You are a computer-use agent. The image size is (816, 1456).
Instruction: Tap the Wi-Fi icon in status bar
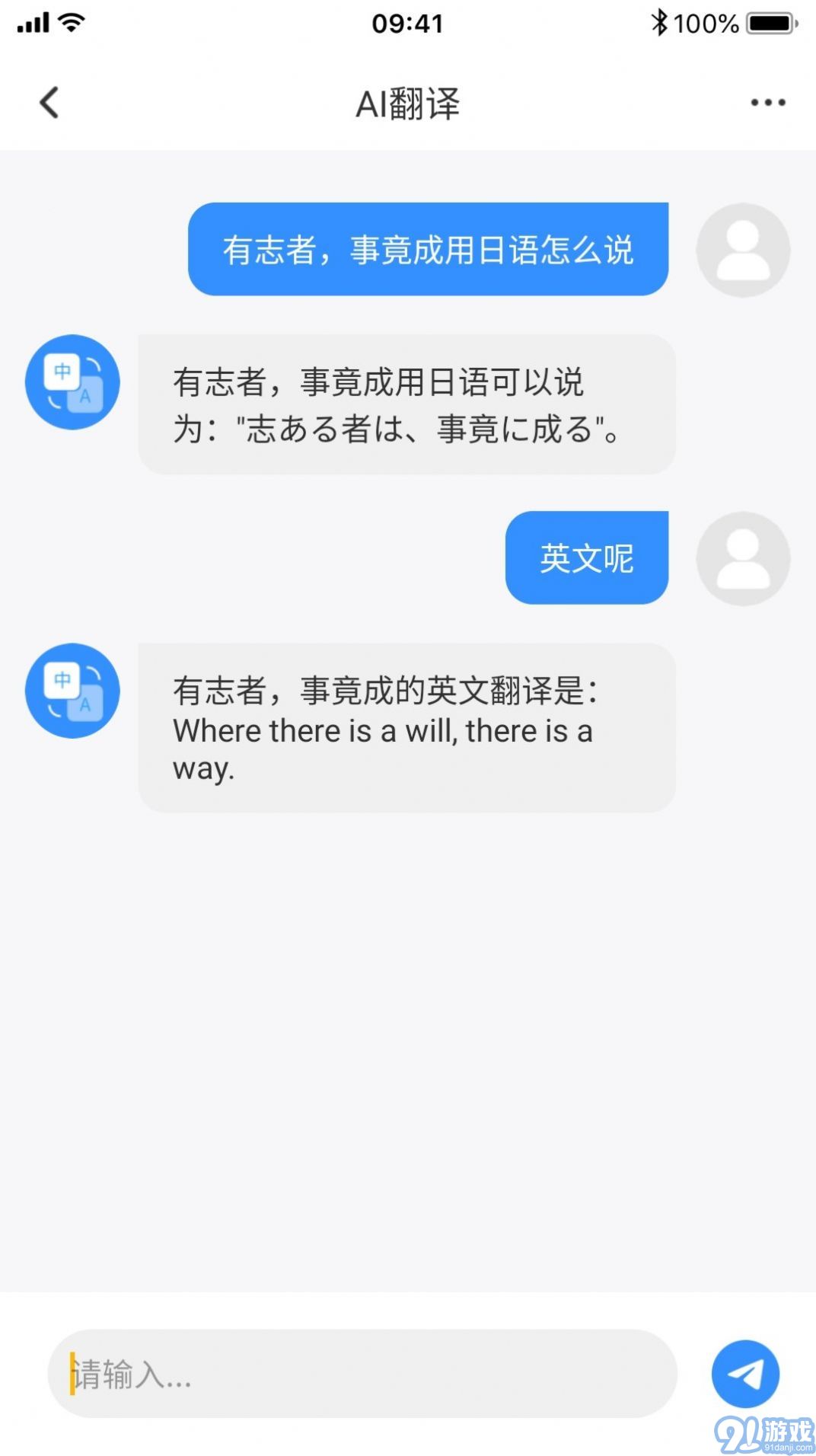71,22
